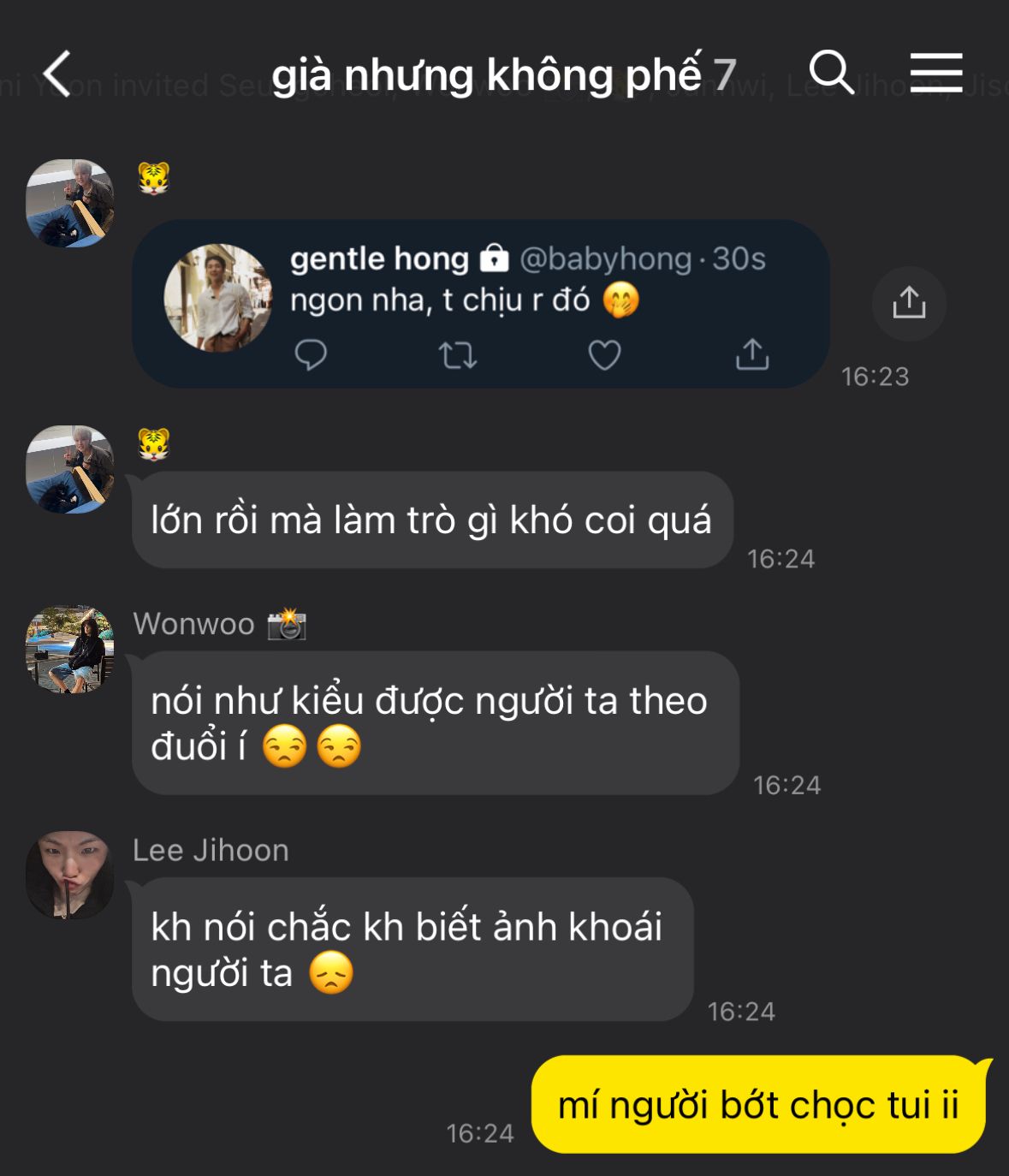This screenshot has width=1009, height=1176.
Task: Search within this chat
Action: click(831, 72)
